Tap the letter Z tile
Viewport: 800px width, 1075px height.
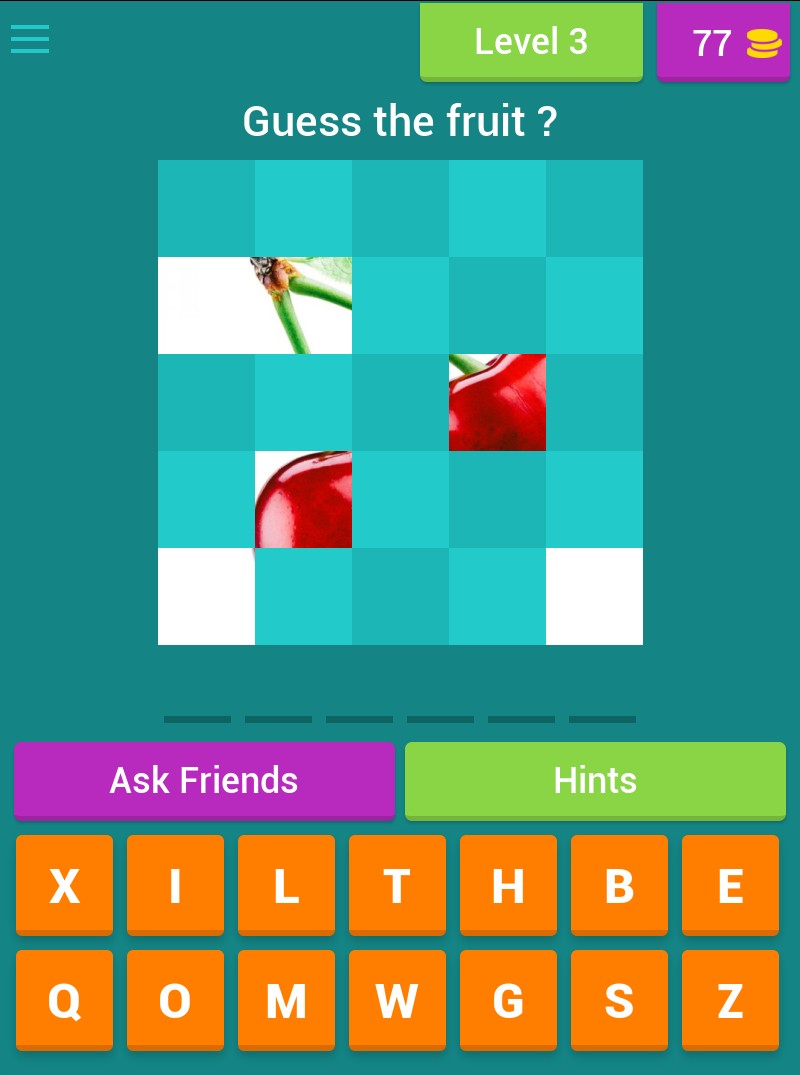tap(730, 1000)
